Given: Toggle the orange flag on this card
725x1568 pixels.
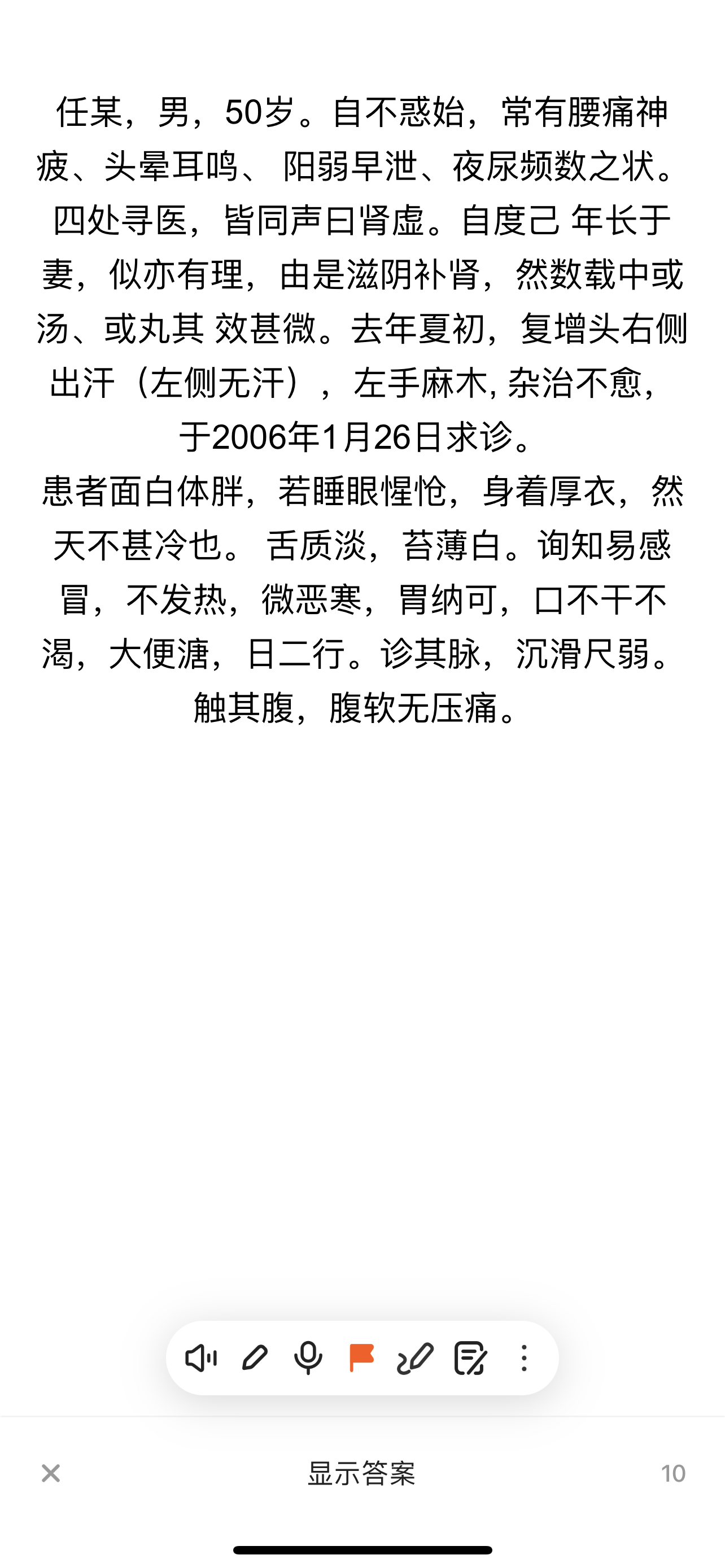Looking at the screenshot, I should tap(361, 1358).
